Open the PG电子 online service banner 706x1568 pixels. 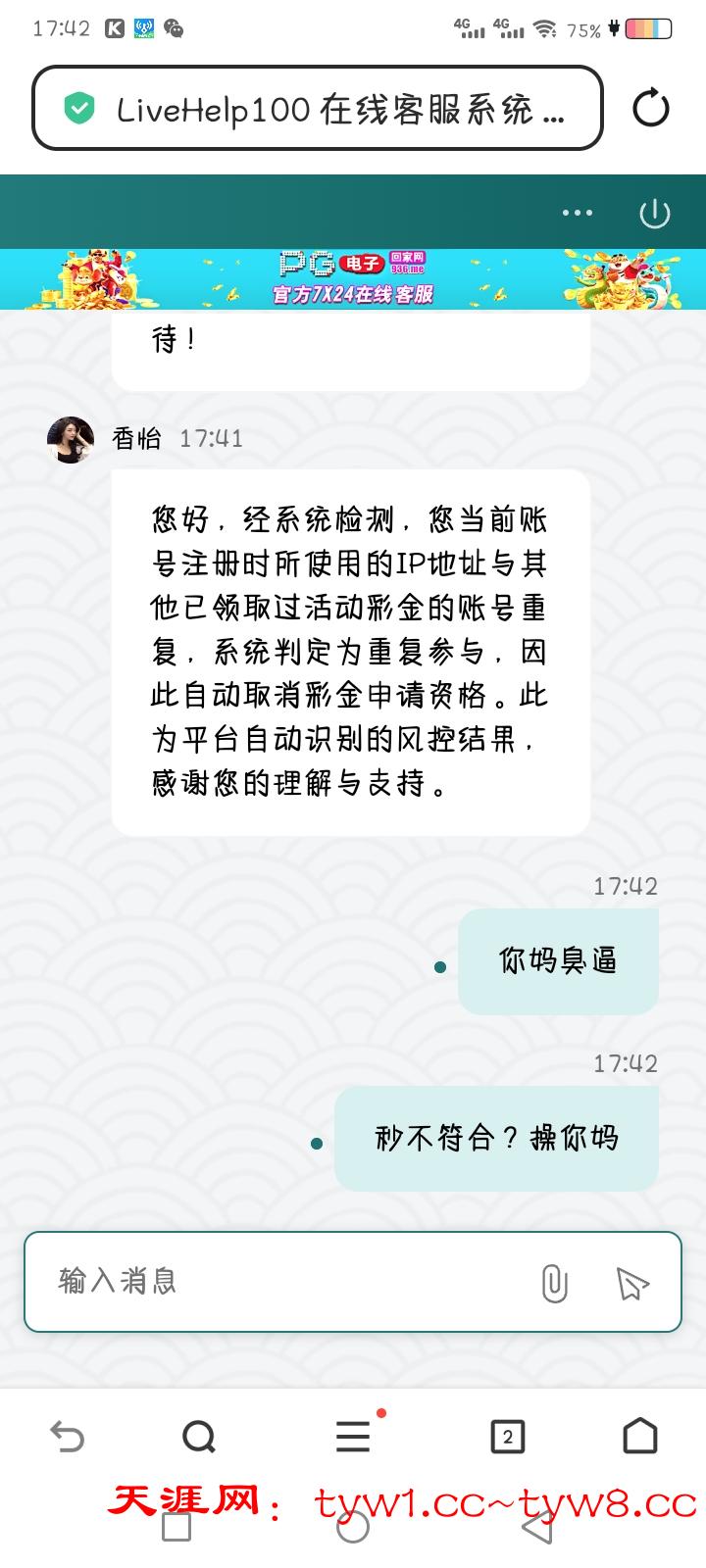[x=353, y=279]
